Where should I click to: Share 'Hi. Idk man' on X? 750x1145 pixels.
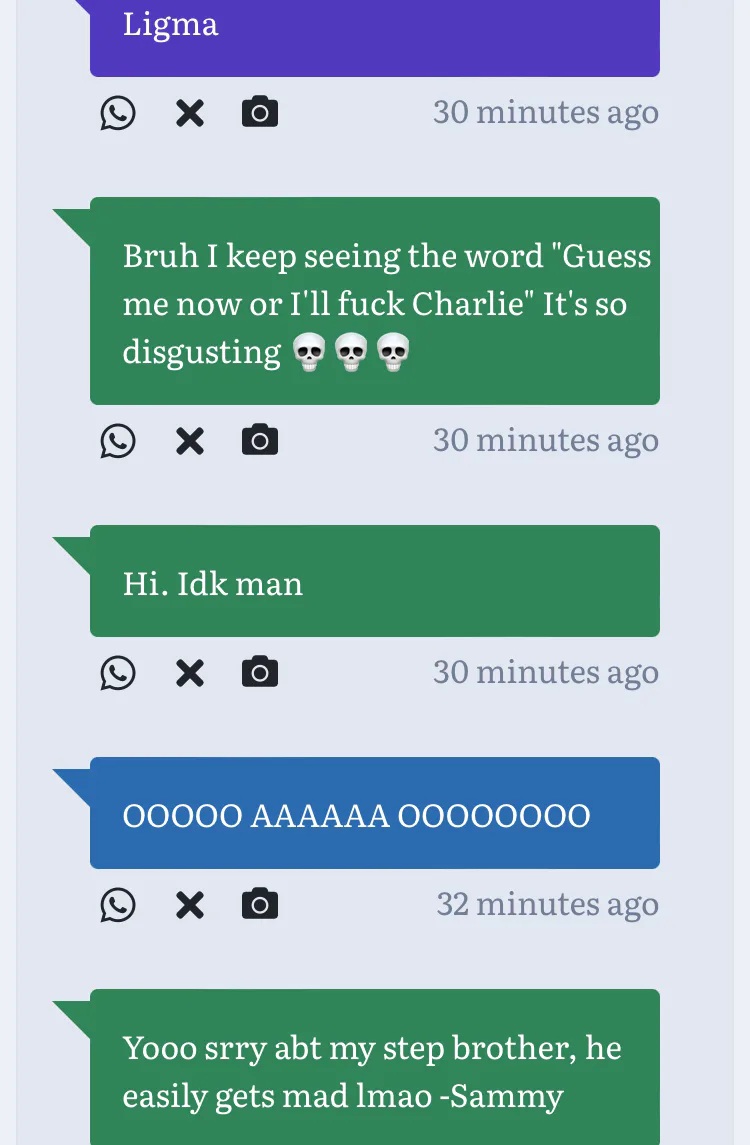(x=190, y=673)
